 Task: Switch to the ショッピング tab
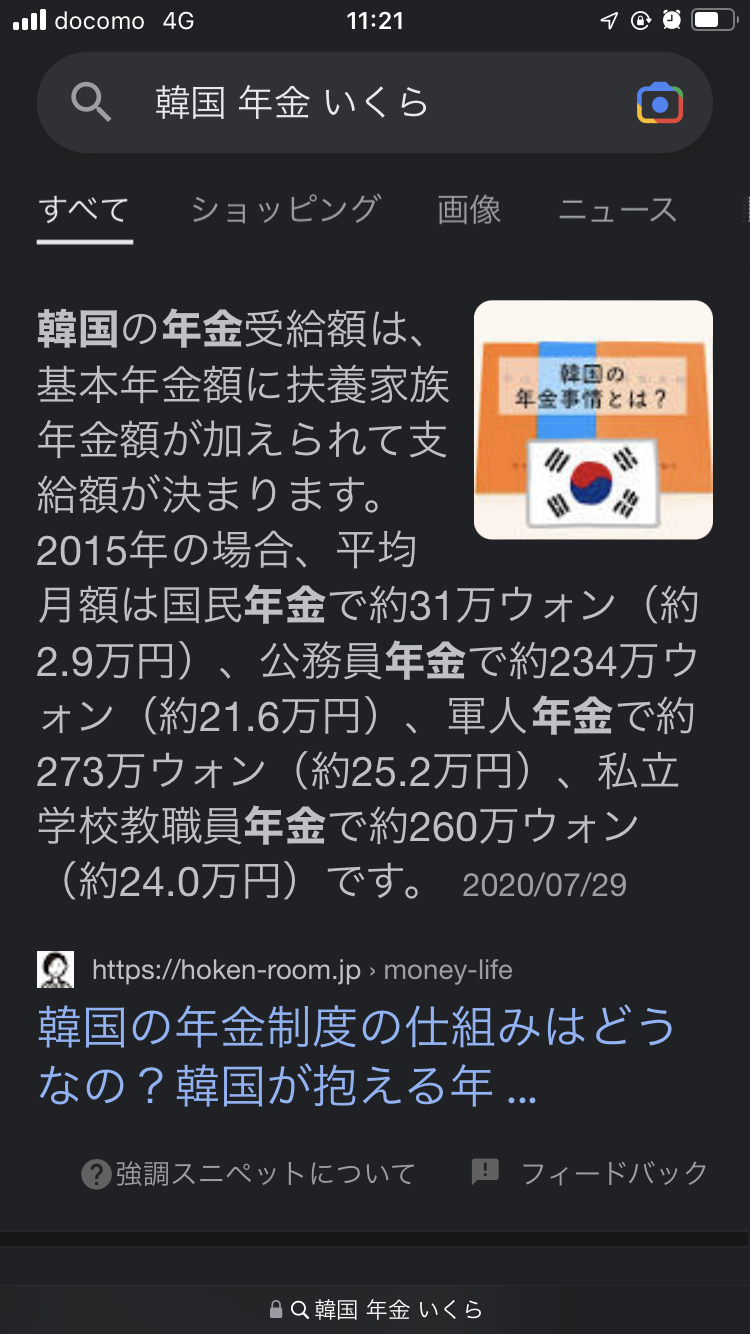[285, 209]
